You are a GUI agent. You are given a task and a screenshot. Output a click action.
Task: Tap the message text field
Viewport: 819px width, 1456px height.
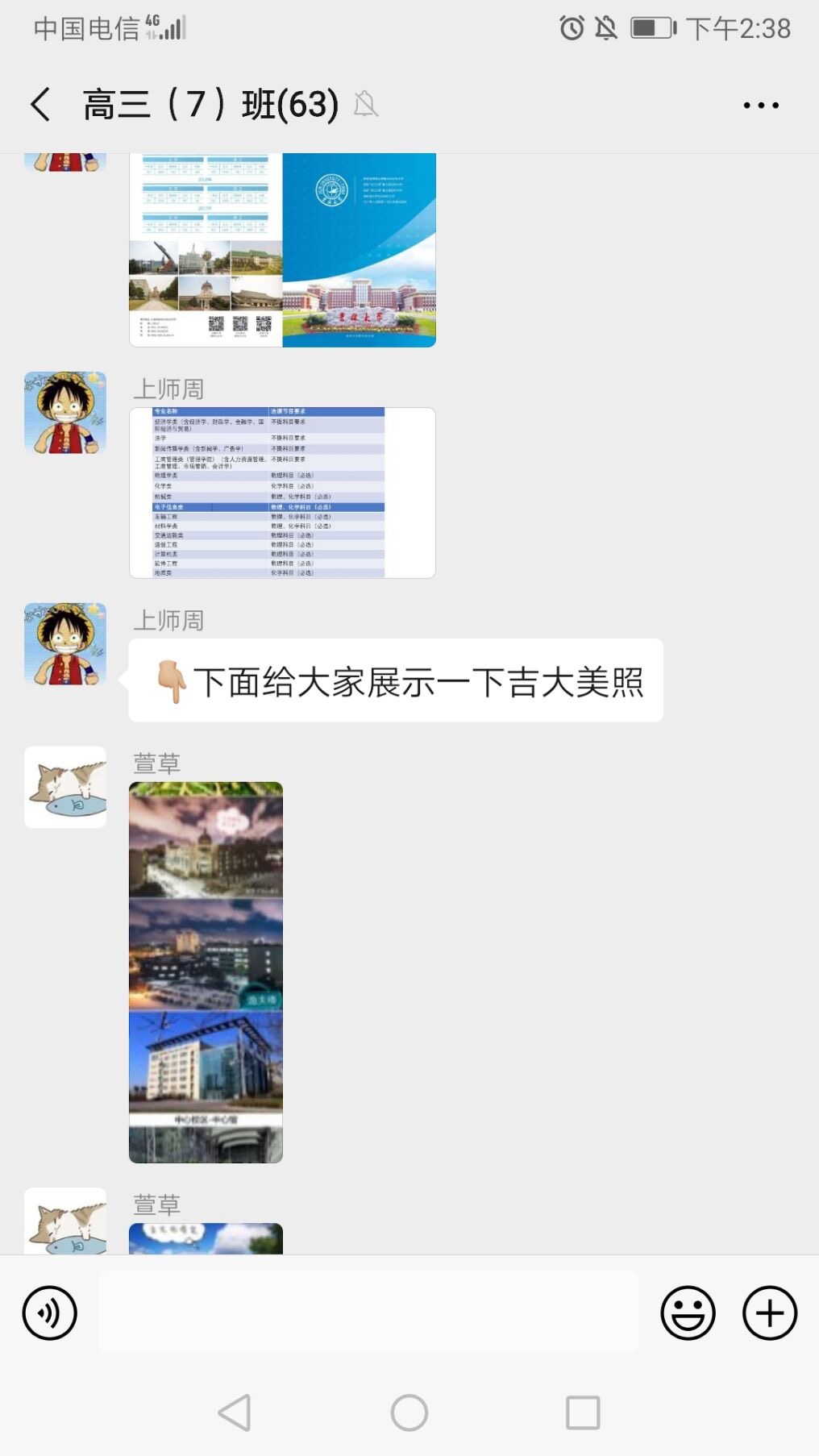click(368, 1312)
